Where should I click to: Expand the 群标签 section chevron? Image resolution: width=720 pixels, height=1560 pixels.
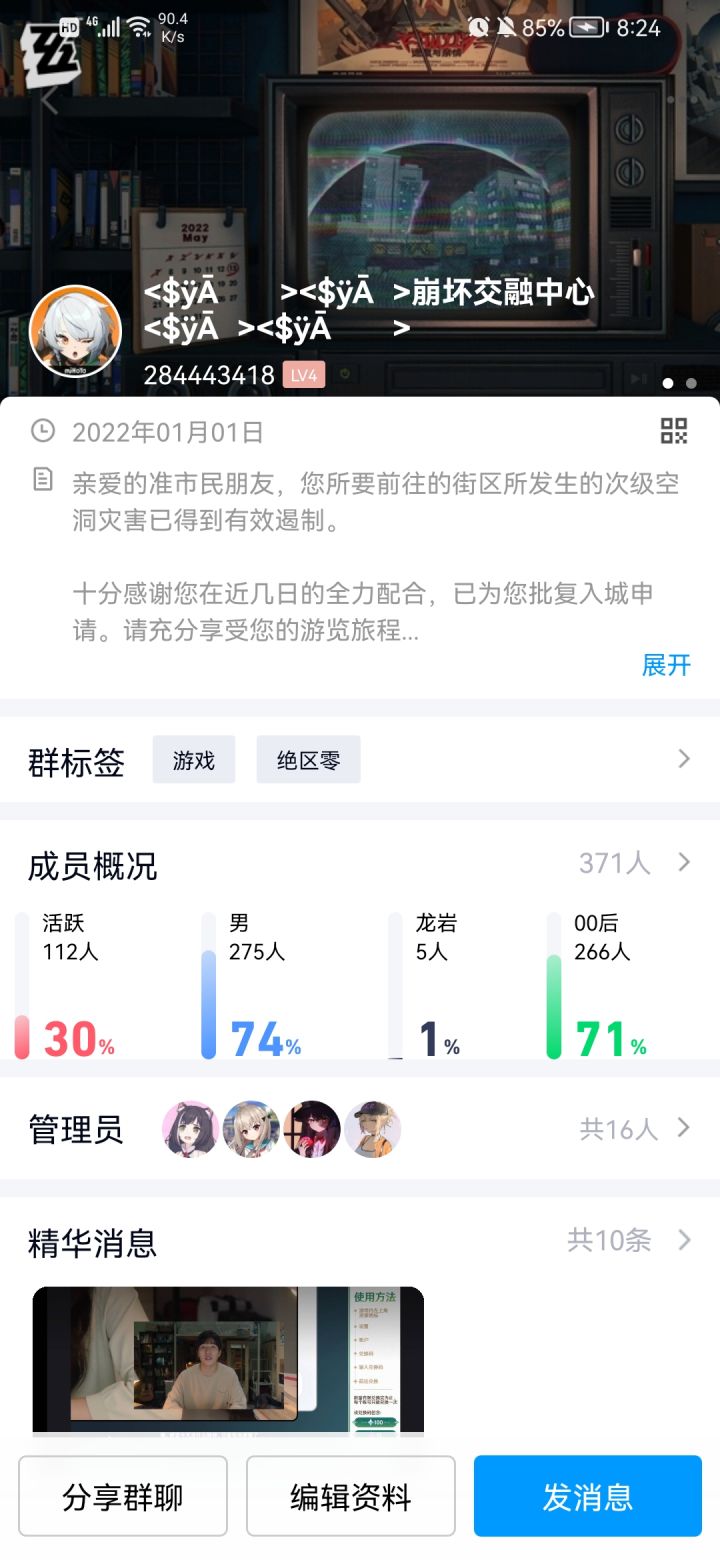tap(682, 759)
